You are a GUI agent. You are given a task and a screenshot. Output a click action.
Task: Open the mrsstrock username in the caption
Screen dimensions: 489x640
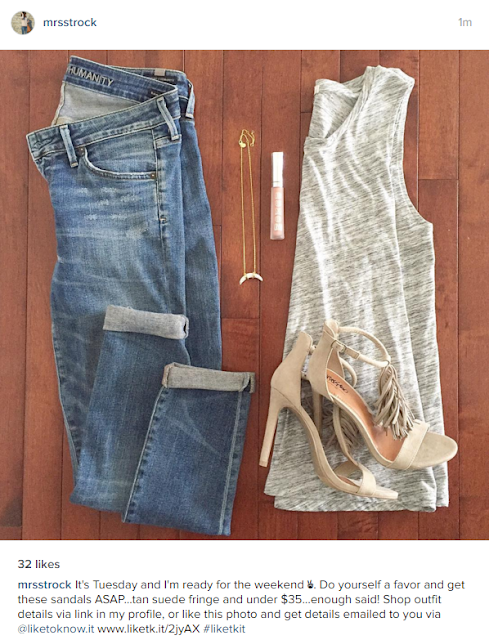pos(44,585)
